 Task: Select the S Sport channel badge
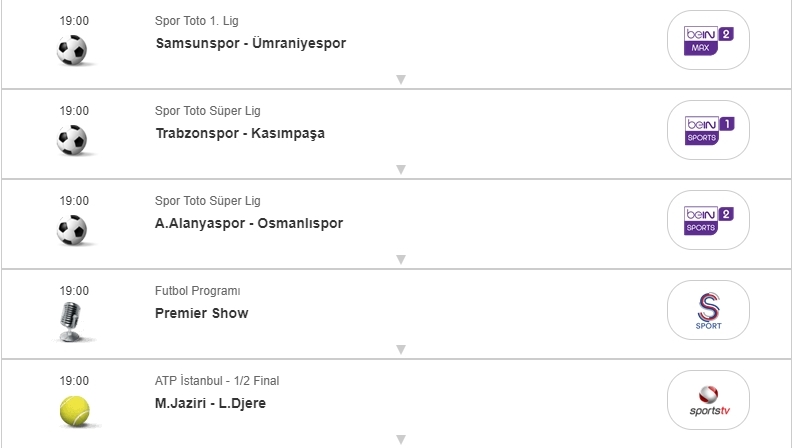pyautogui.click(x=708, y=310)
